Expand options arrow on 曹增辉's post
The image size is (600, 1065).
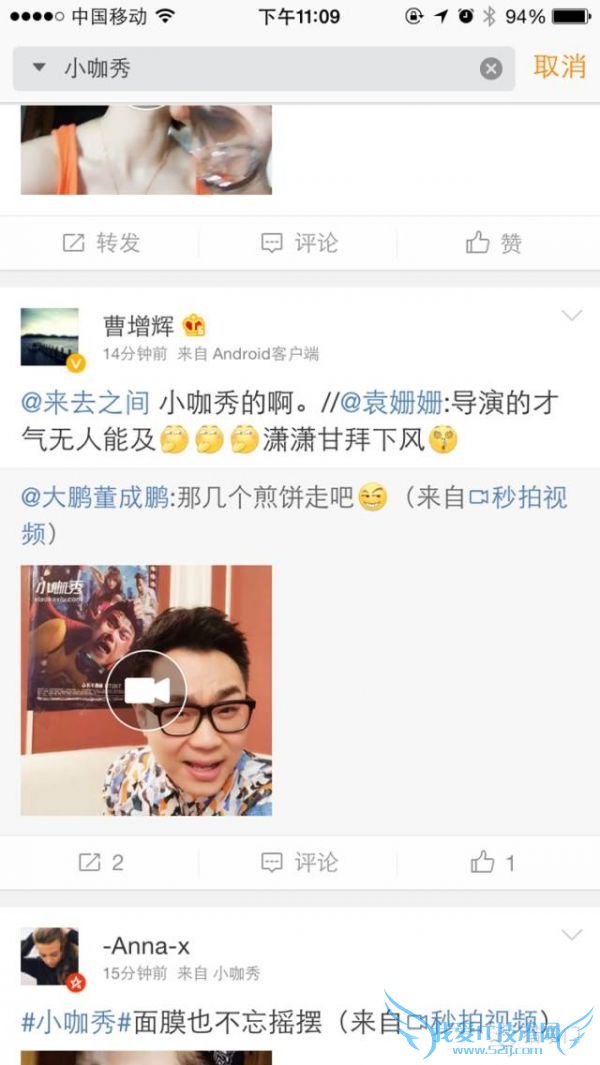coord(571,317)
